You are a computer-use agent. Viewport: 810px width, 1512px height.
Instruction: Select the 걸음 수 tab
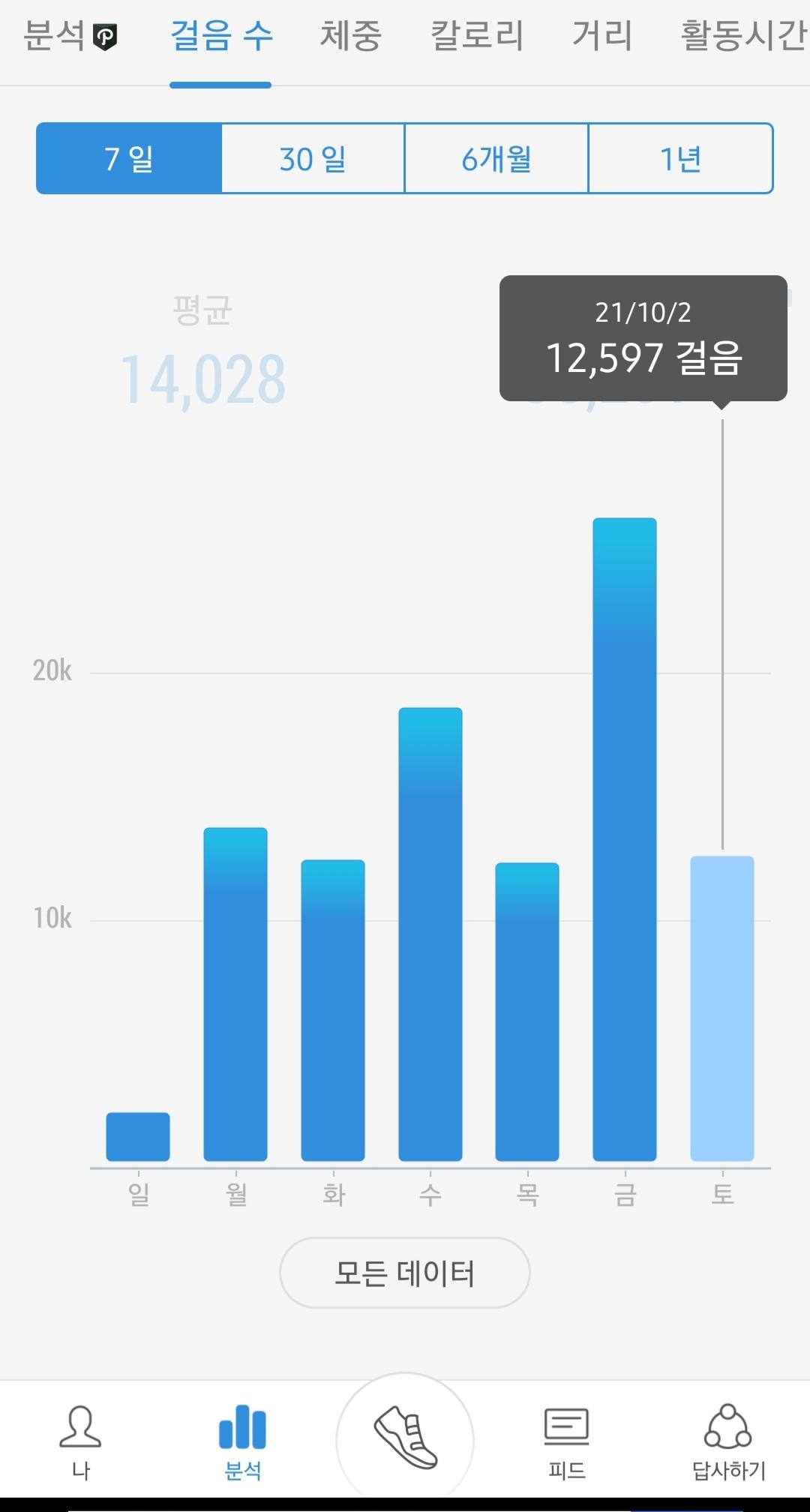(221, 36)
